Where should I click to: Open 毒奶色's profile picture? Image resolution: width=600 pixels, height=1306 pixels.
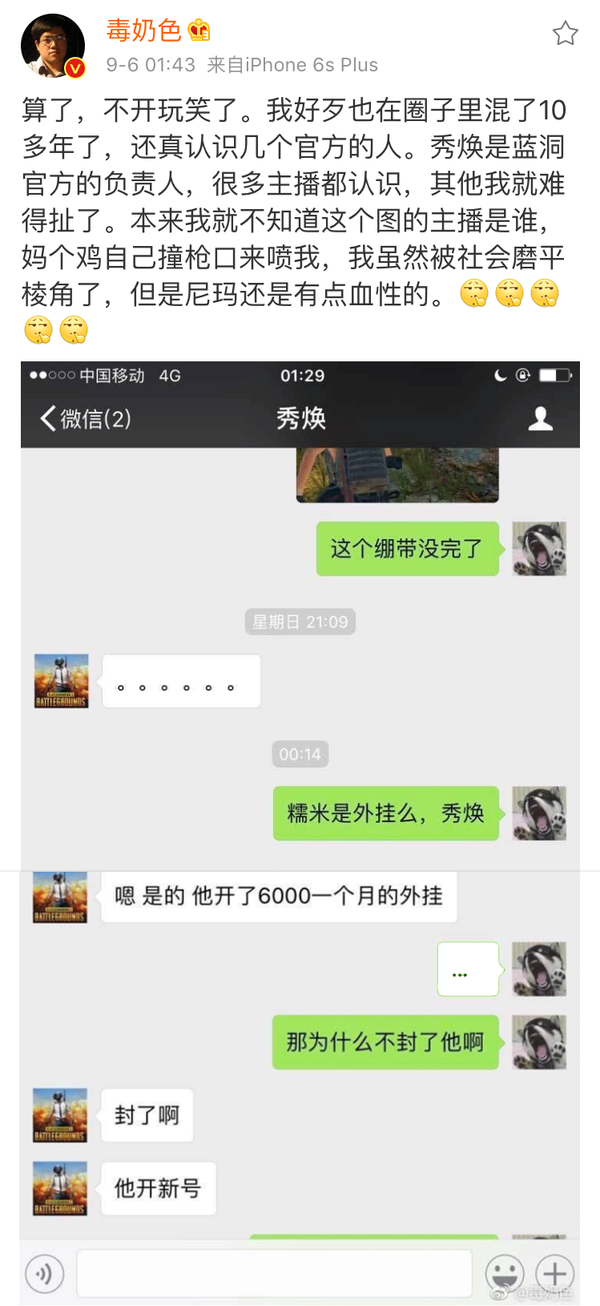(53, 46)
